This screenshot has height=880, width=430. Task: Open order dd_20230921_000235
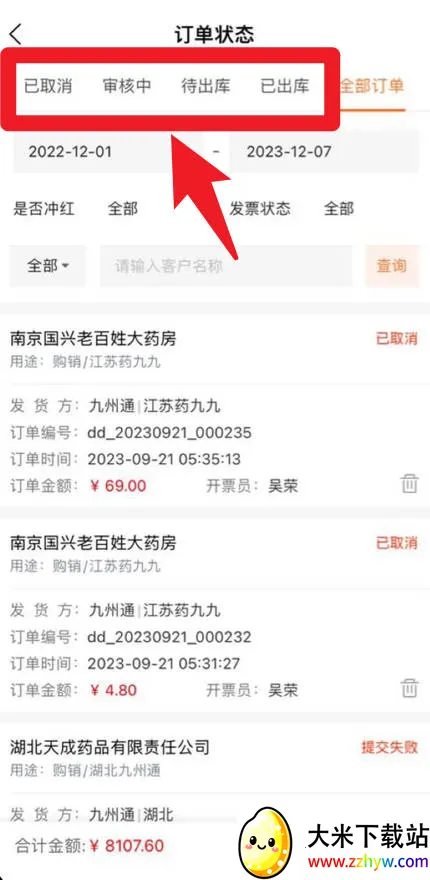tap(215, 411)
